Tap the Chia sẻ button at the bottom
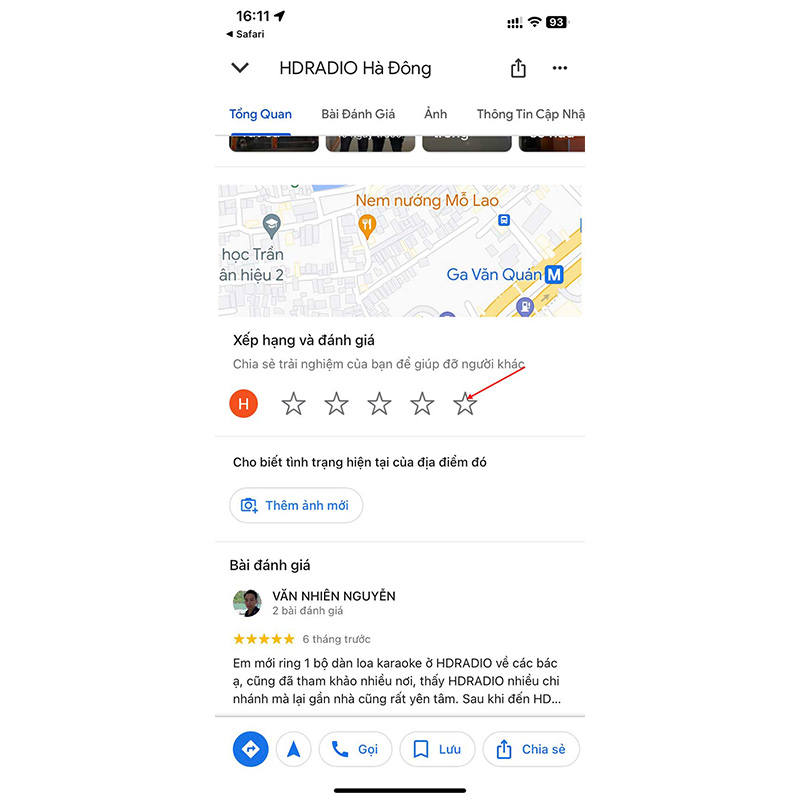 point(531,749)
